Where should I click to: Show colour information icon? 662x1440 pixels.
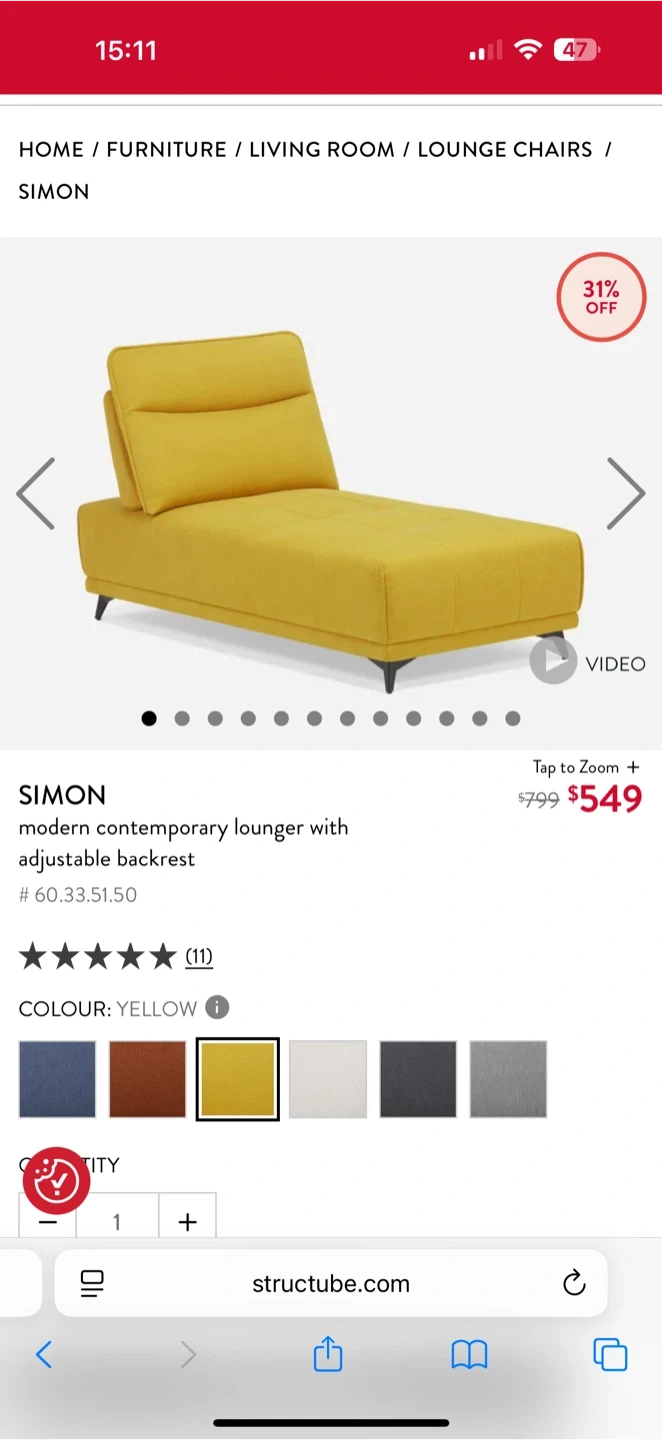pos(217,1007)
